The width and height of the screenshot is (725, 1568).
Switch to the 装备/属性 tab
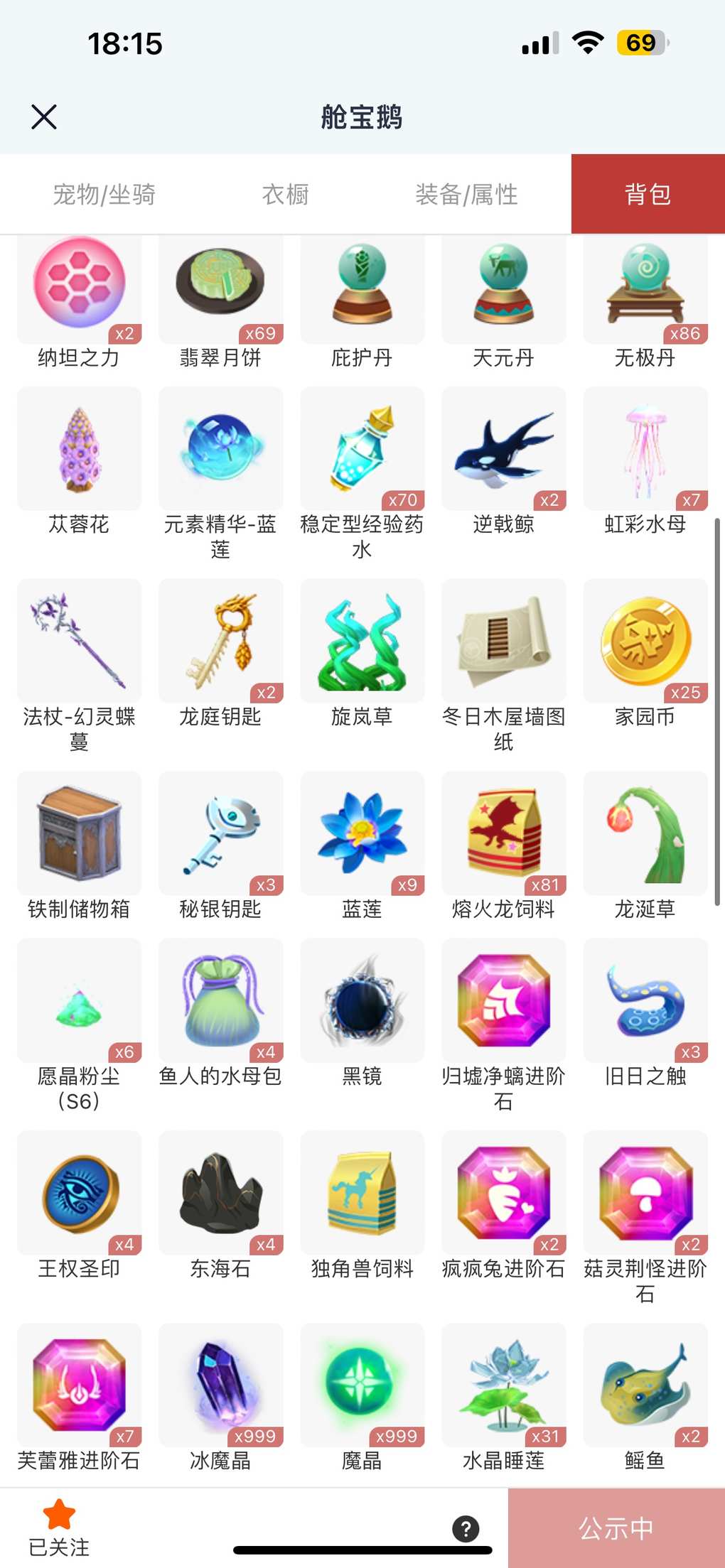pos(466,194)
